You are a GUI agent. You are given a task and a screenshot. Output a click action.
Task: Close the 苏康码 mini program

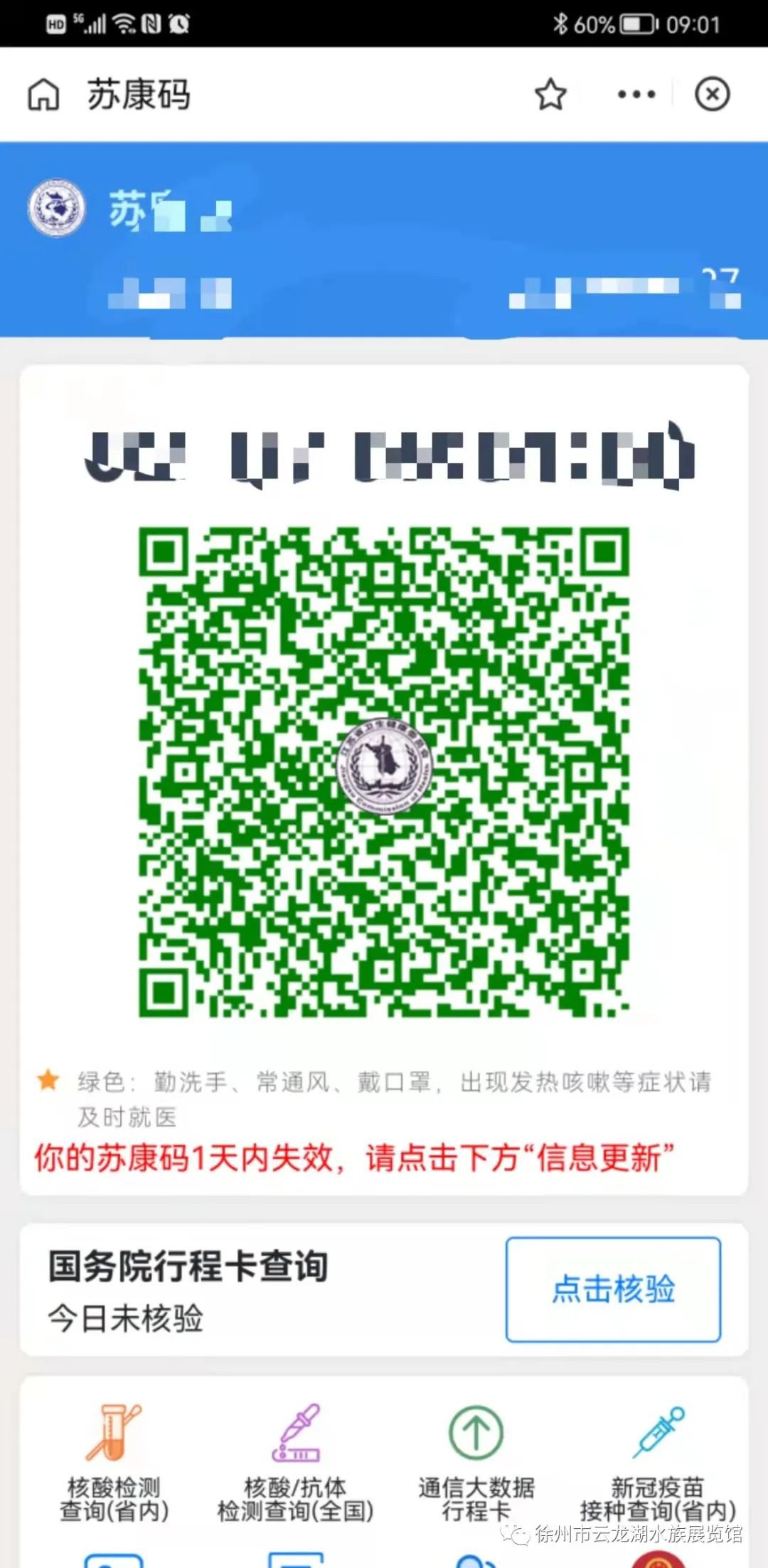tap(712, 95)
